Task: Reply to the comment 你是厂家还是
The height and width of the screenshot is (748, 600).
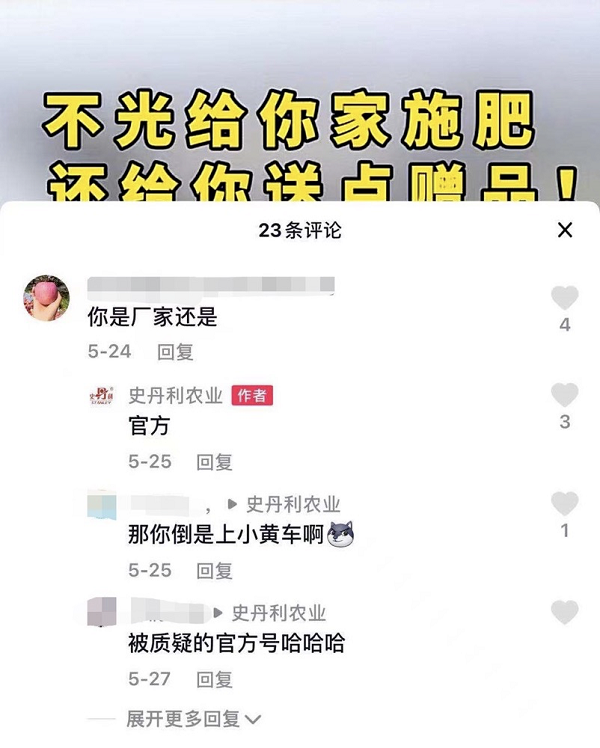Action: (176, 352)
